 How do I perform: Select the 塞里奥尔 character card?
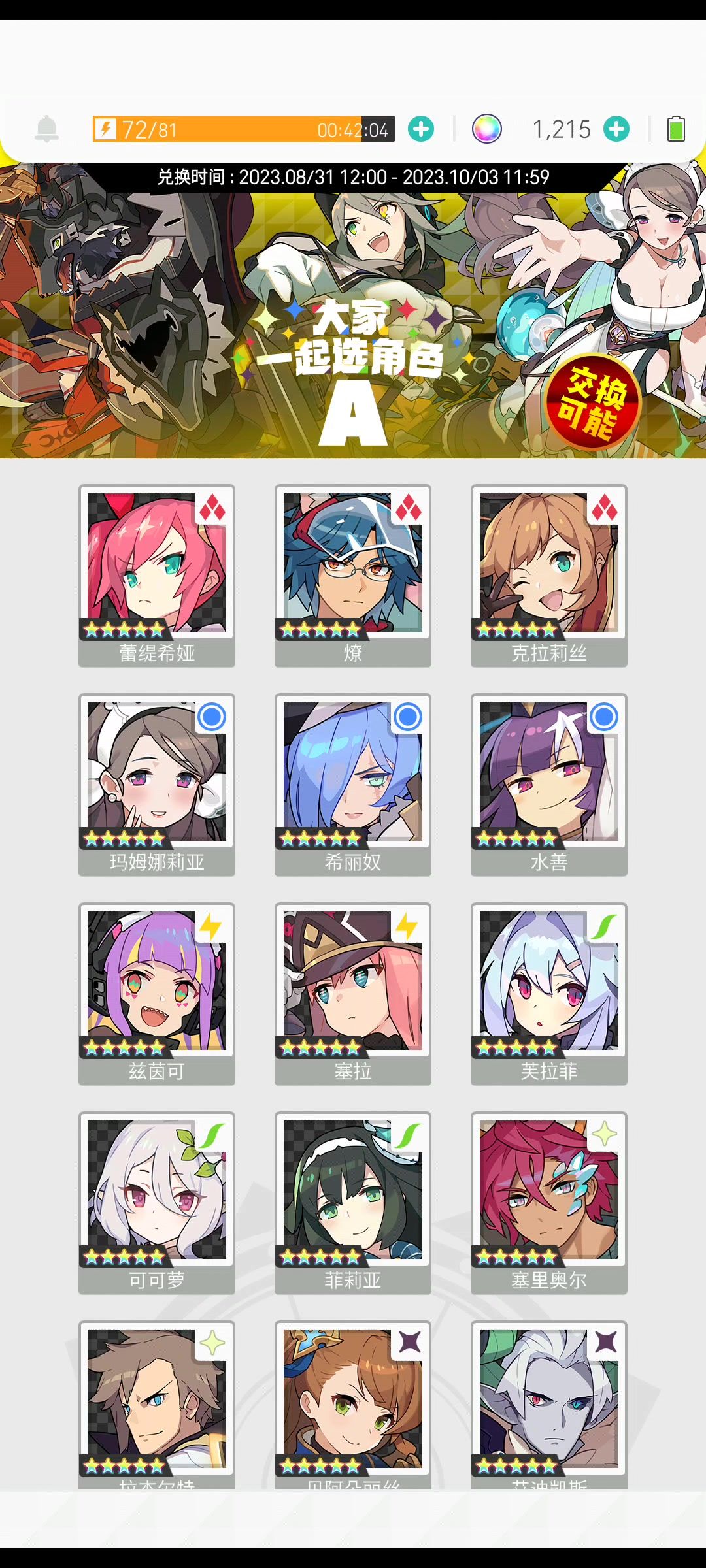pyautogui.click(x=549, y=1202)
